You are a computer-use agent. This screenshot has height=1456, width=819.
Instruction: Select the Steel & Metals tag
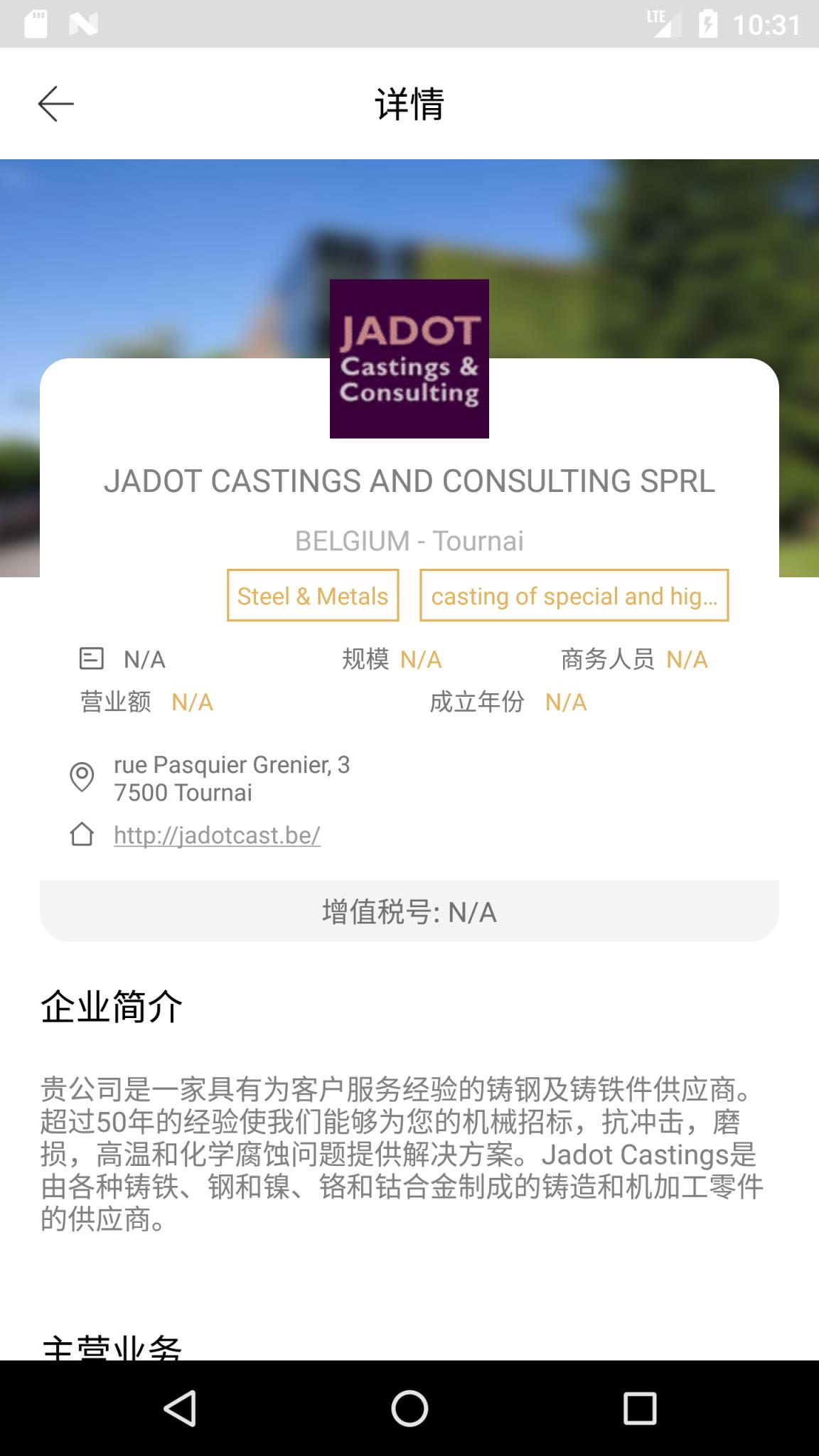click(x=313, y=596)
